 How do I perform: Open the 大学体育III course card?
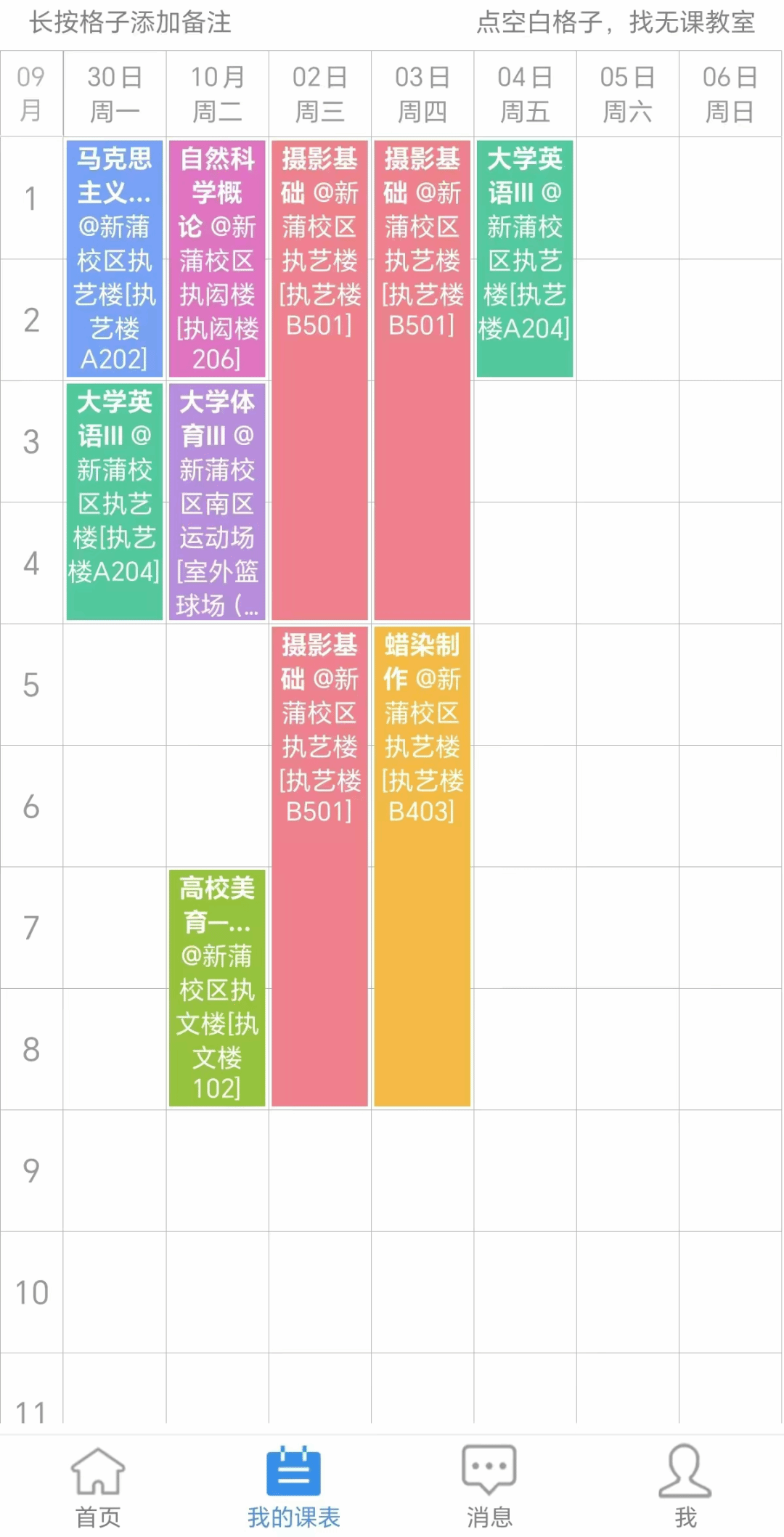217,502
